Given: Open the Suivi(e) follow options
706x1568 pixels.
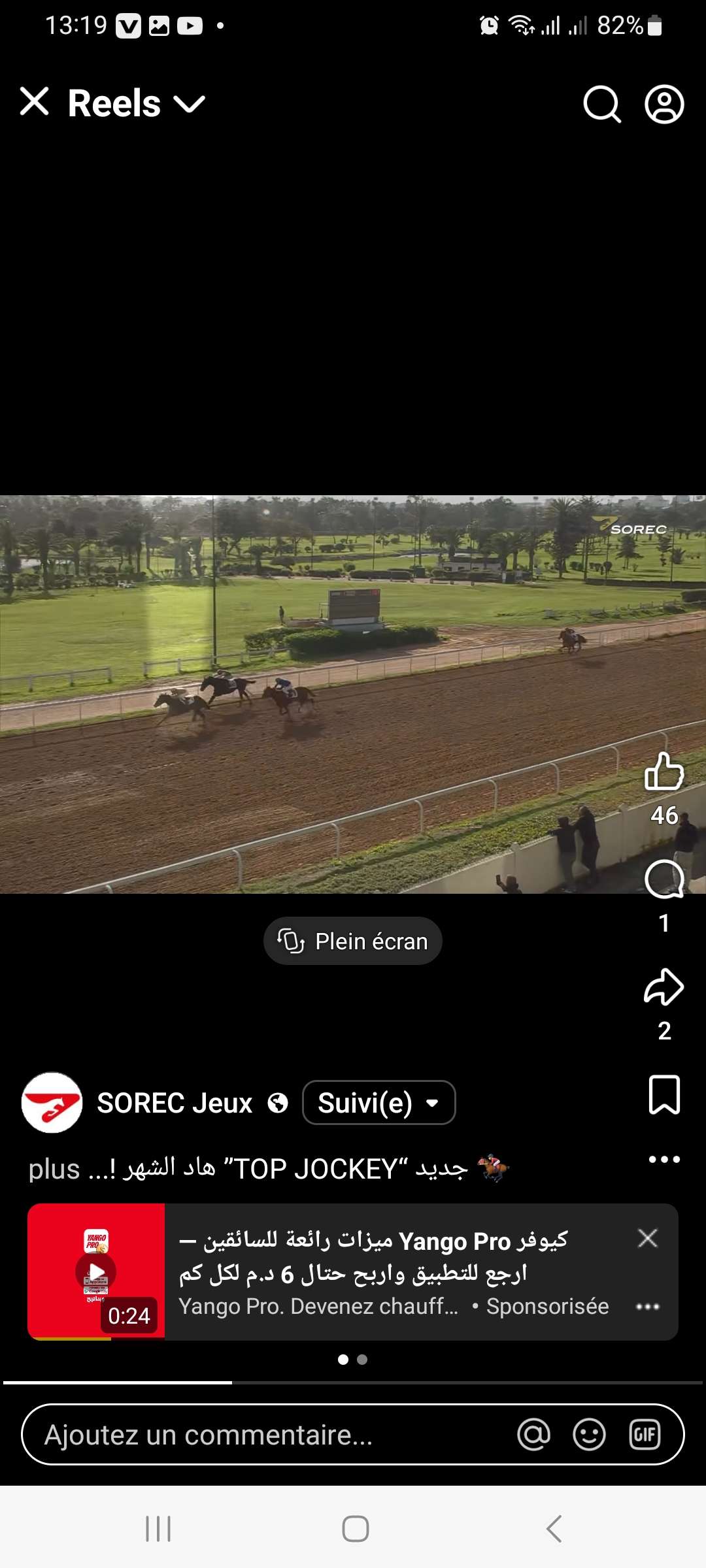Looking at the screenshot, I should tap(378, 1103).
